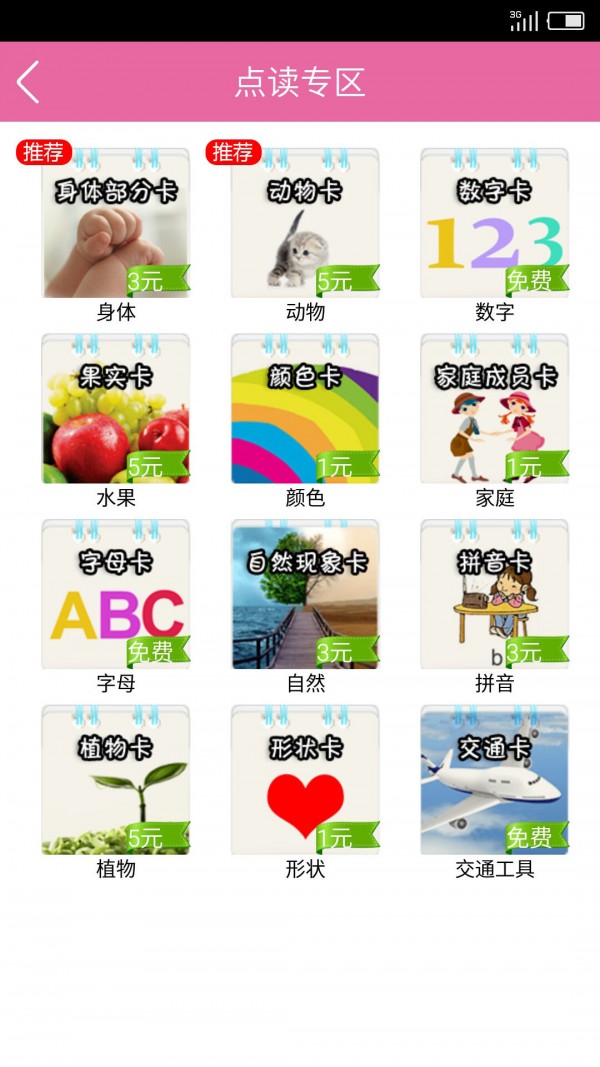The image size is (600, 1067).
Task: Open the free 交通卡 transport cards
Action: 494,781
